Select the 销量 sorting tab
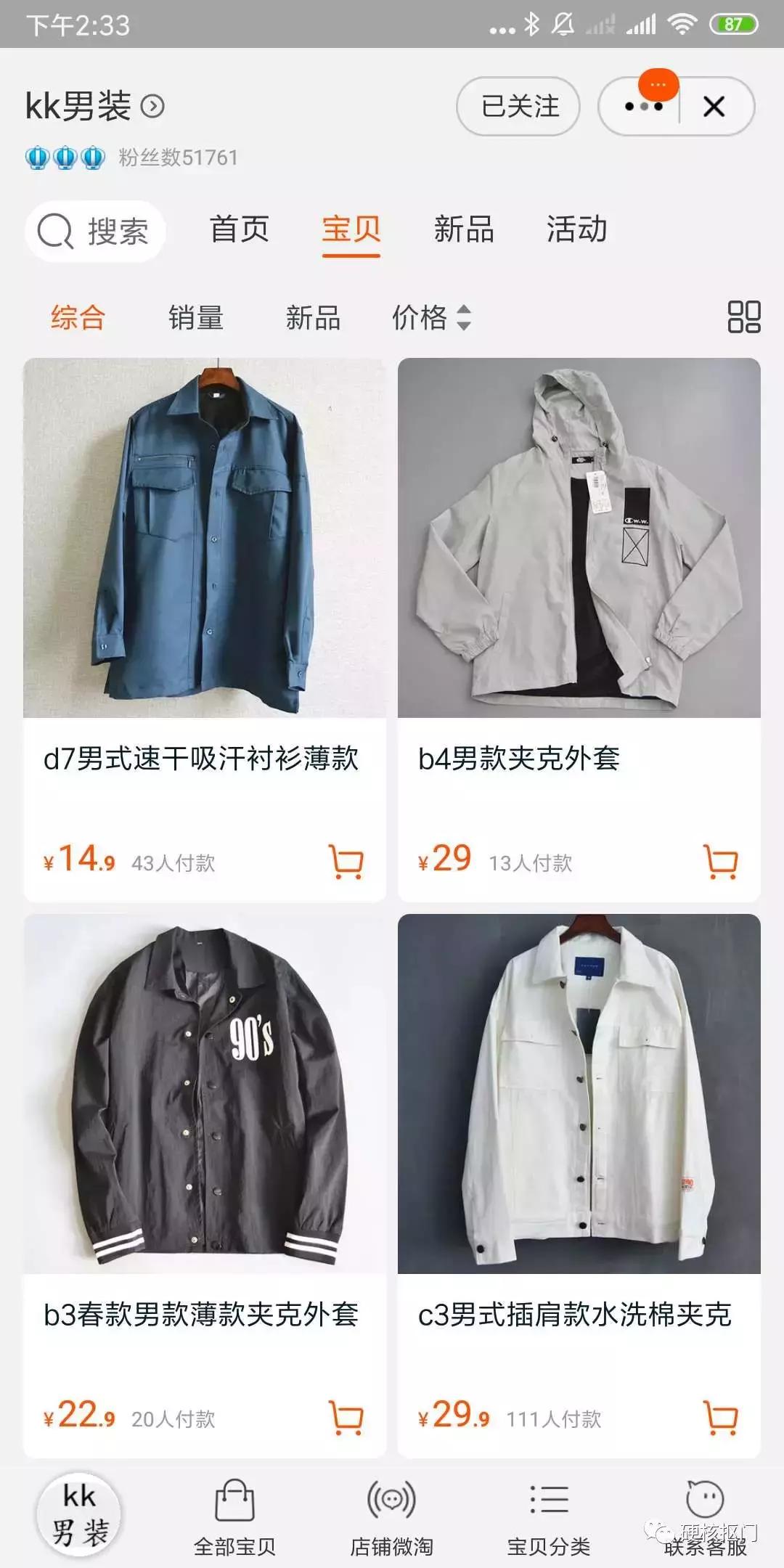This screenshot has width=784, height=1568. pyautogui.click(x=195, y=318)
